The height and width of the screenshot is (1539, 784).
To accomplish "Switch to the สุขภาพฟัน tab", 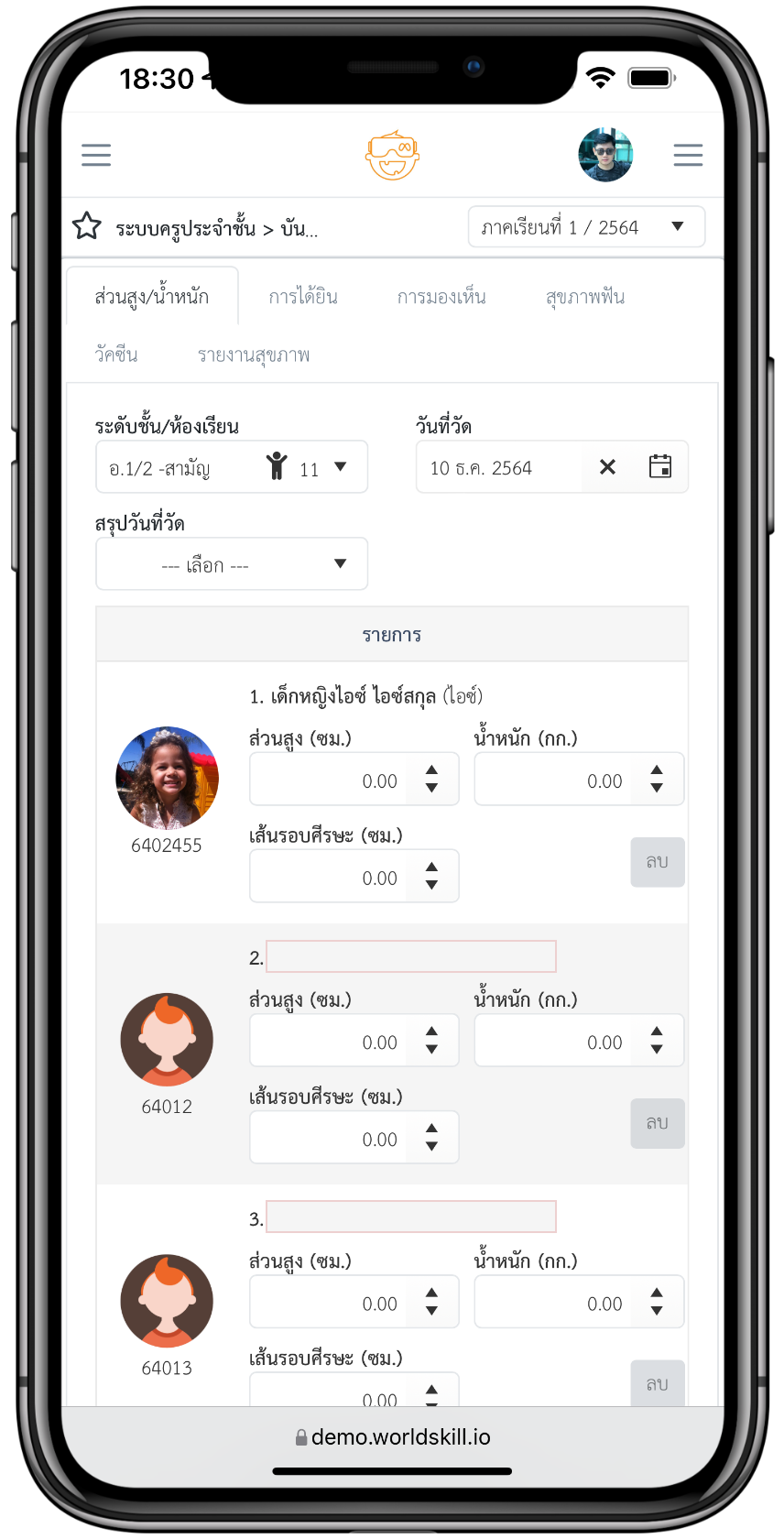I will 585,297.
